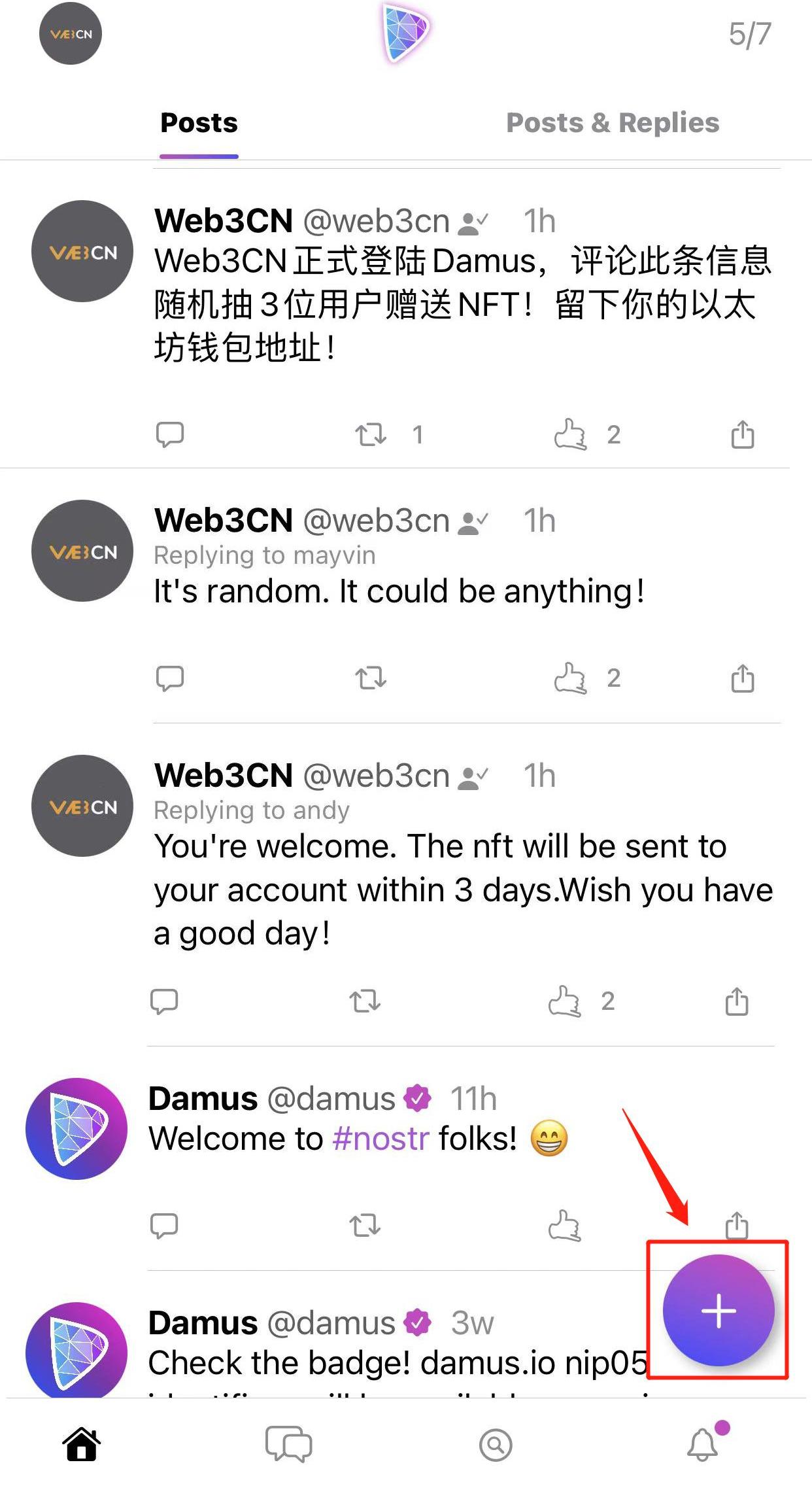Screen dimensions: 812x1486
Task: Open the notifications bell
Action: [703, 1444]
